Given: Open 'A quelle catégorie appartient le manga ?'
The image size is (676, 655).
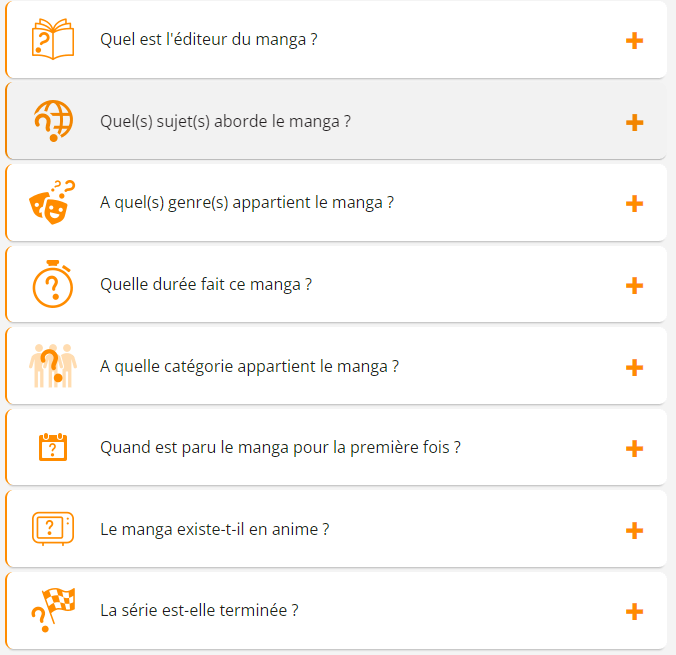Looking at the screenshot, I should click(x=633, y=367).
